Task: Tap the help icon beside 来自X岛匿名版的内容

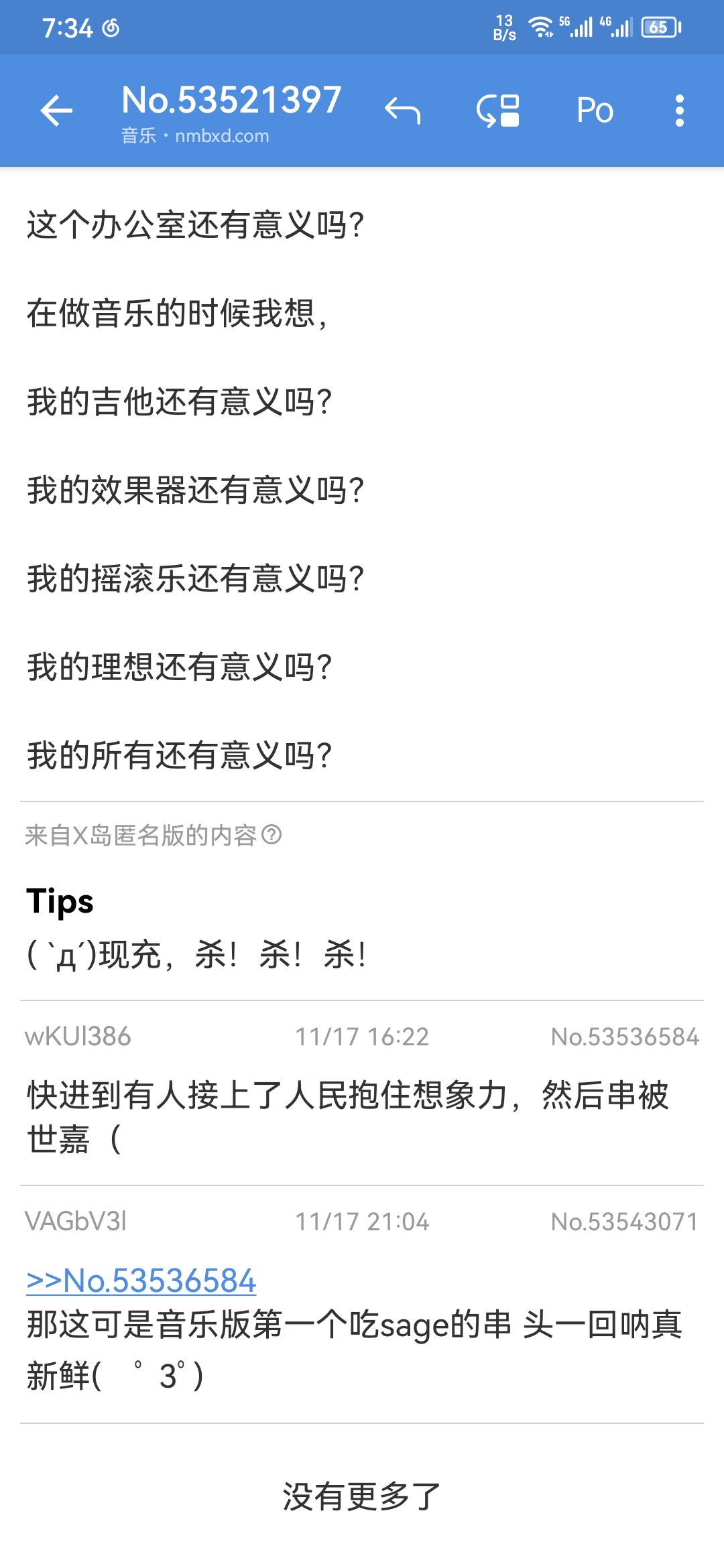Action: (x=271, y=835)
